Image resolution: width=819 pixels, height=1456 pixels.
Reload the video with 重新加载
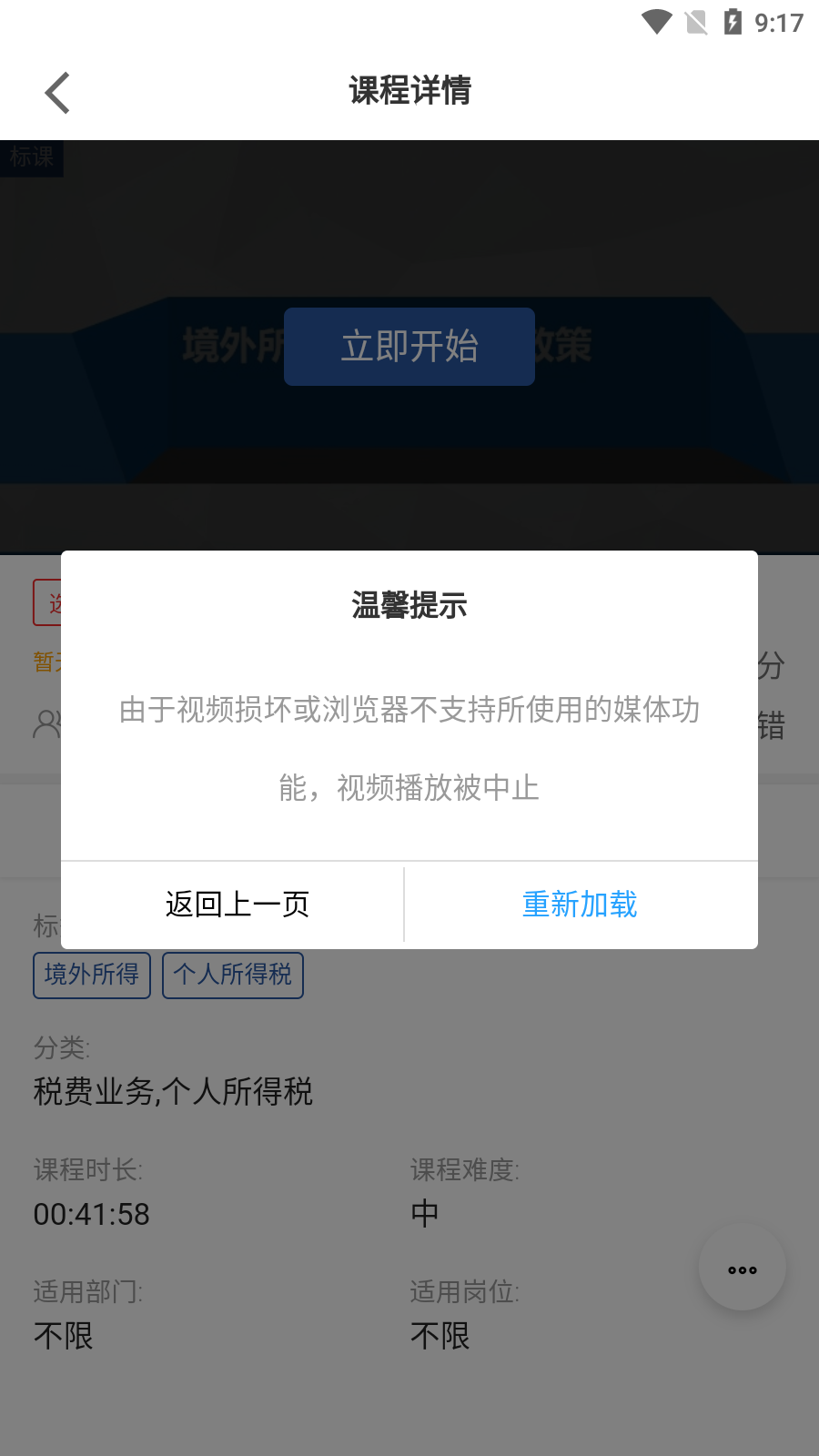(580, 905)
